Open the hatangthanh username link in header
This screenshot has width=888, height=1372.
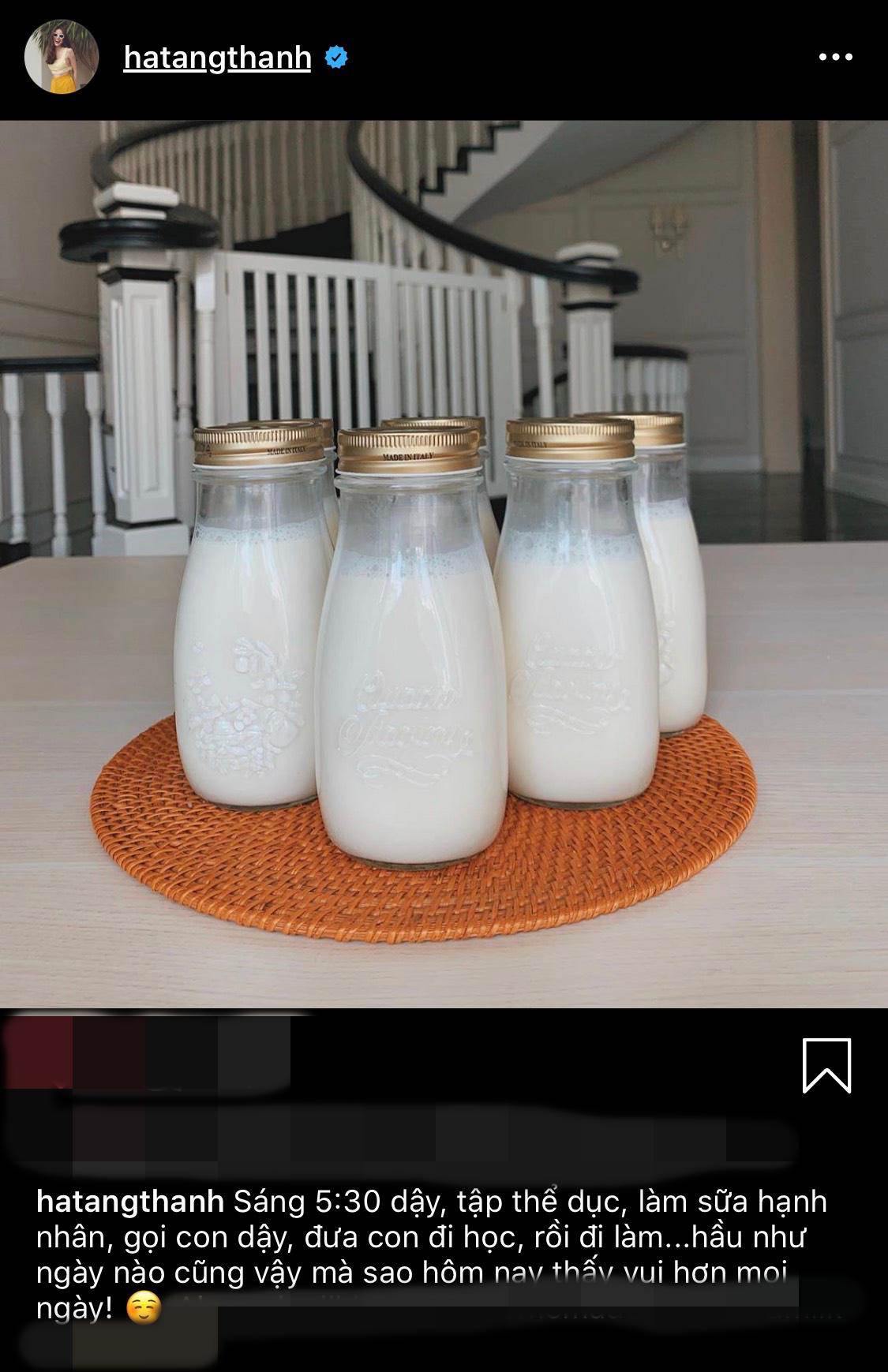(217, 58)
